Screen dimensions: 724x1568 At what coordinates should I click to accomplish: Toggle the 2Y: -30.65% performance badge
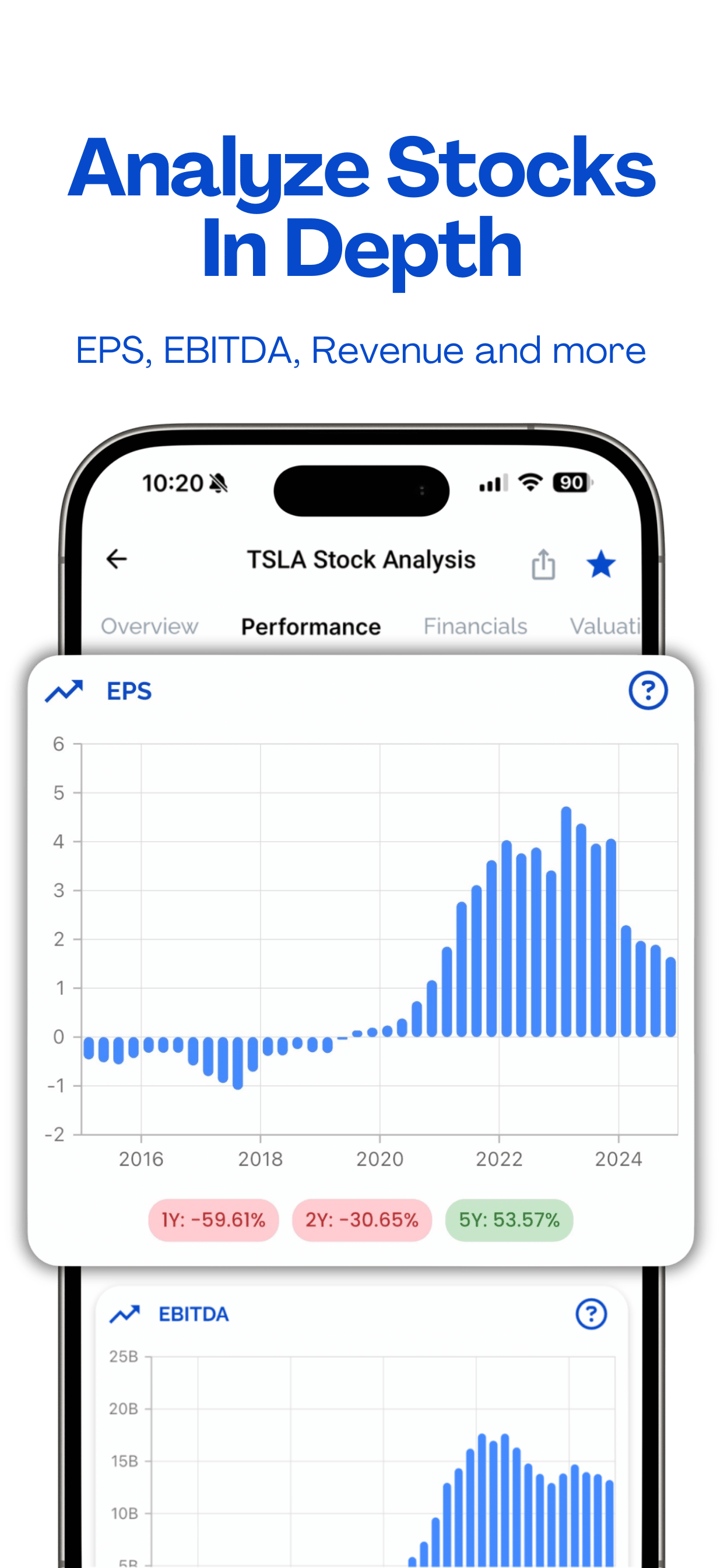coord(361,1220)
